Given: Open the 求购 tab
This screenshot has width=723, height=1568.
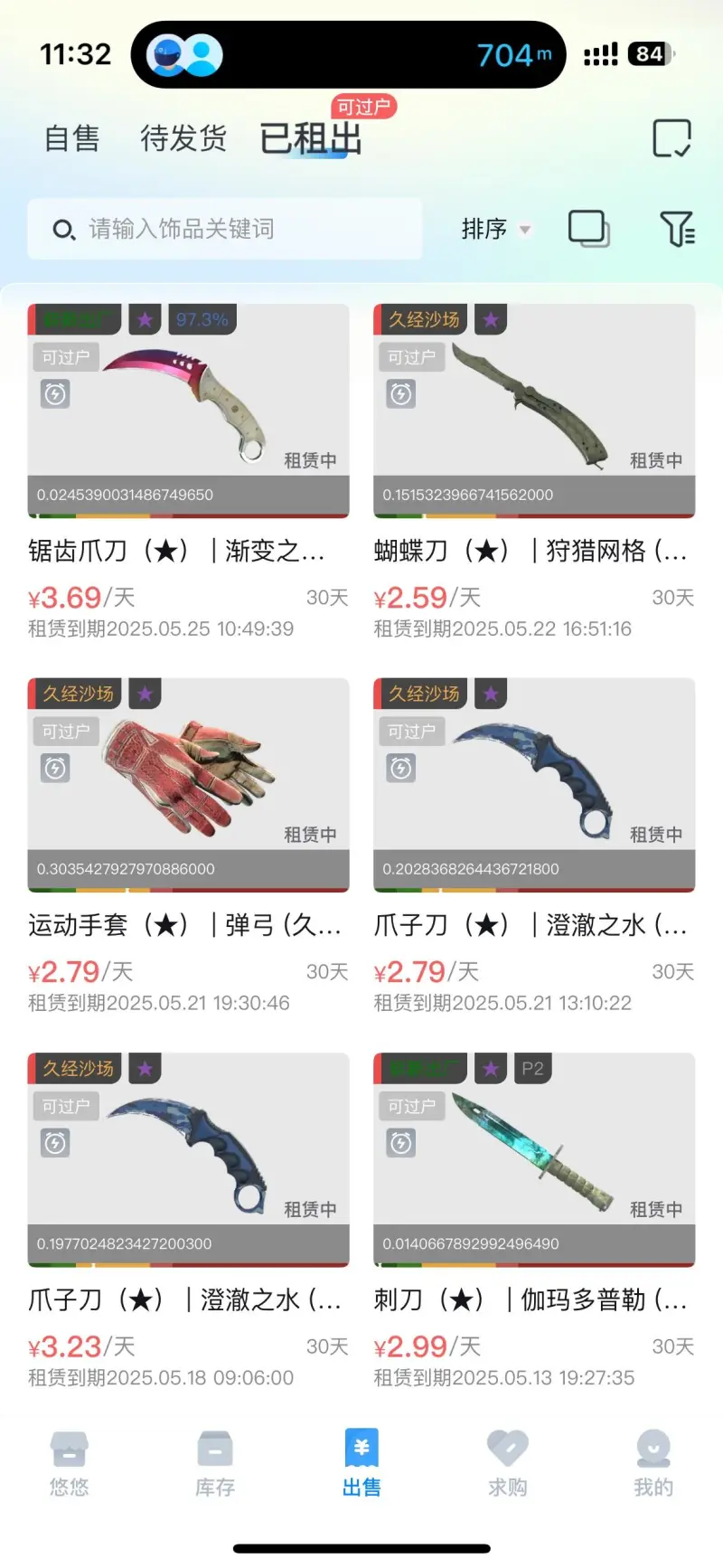Looking at the screenshot, I should point(507,1464).
